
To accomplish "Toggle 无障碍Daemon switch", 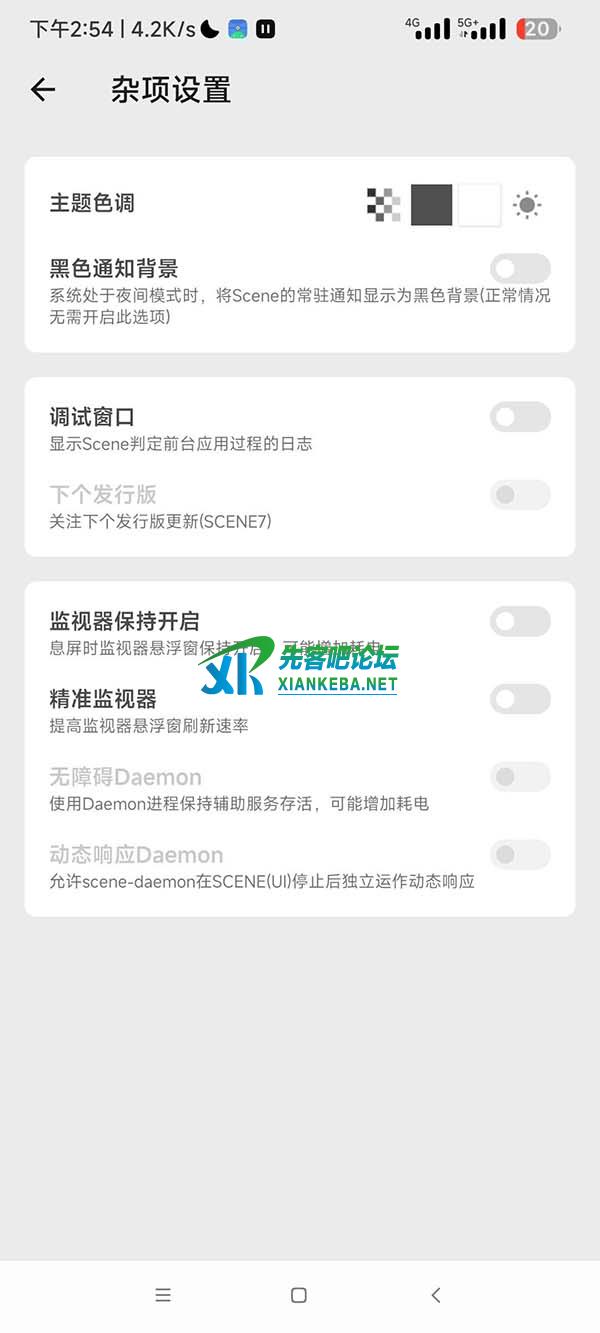I will coord(520,777).
